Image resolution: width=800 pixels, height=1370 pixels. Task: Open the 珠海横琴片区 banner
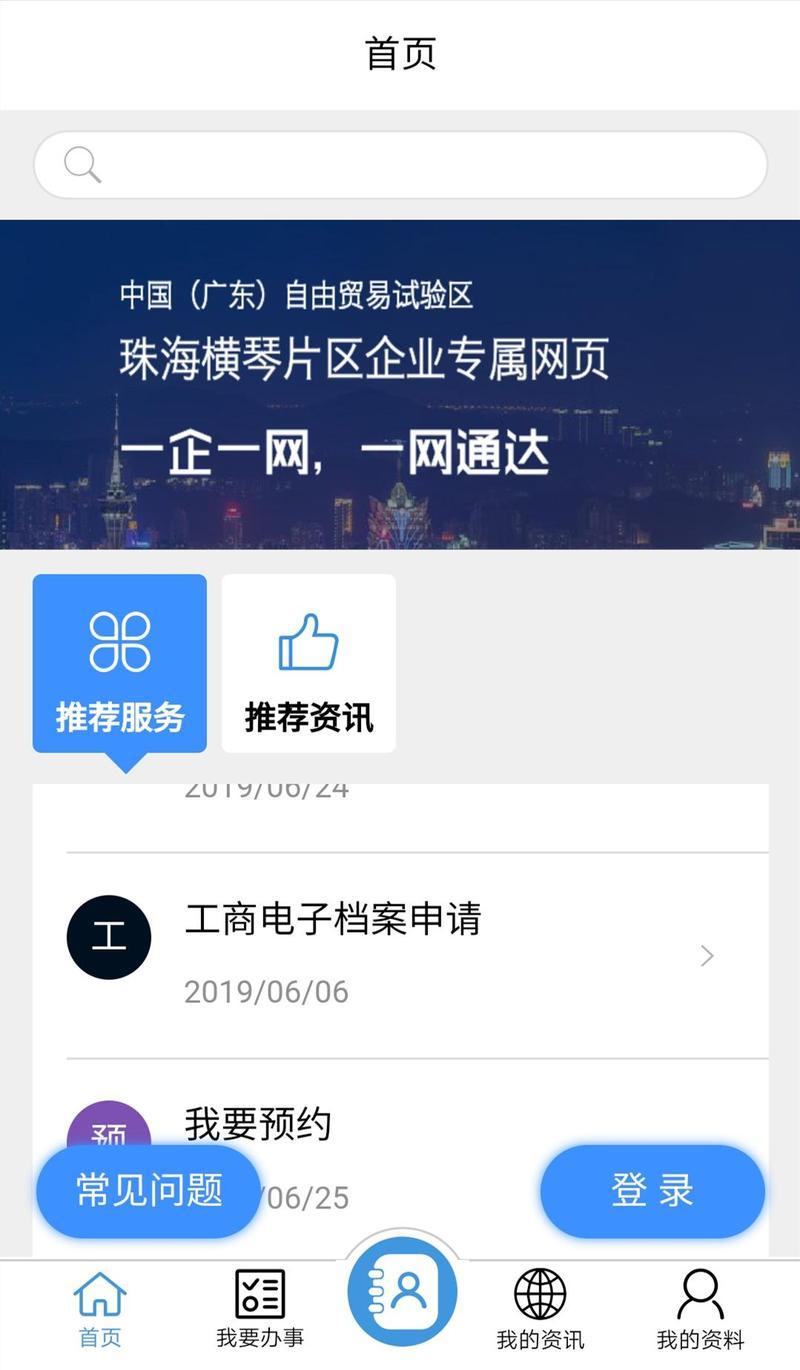tap(400, 385)
